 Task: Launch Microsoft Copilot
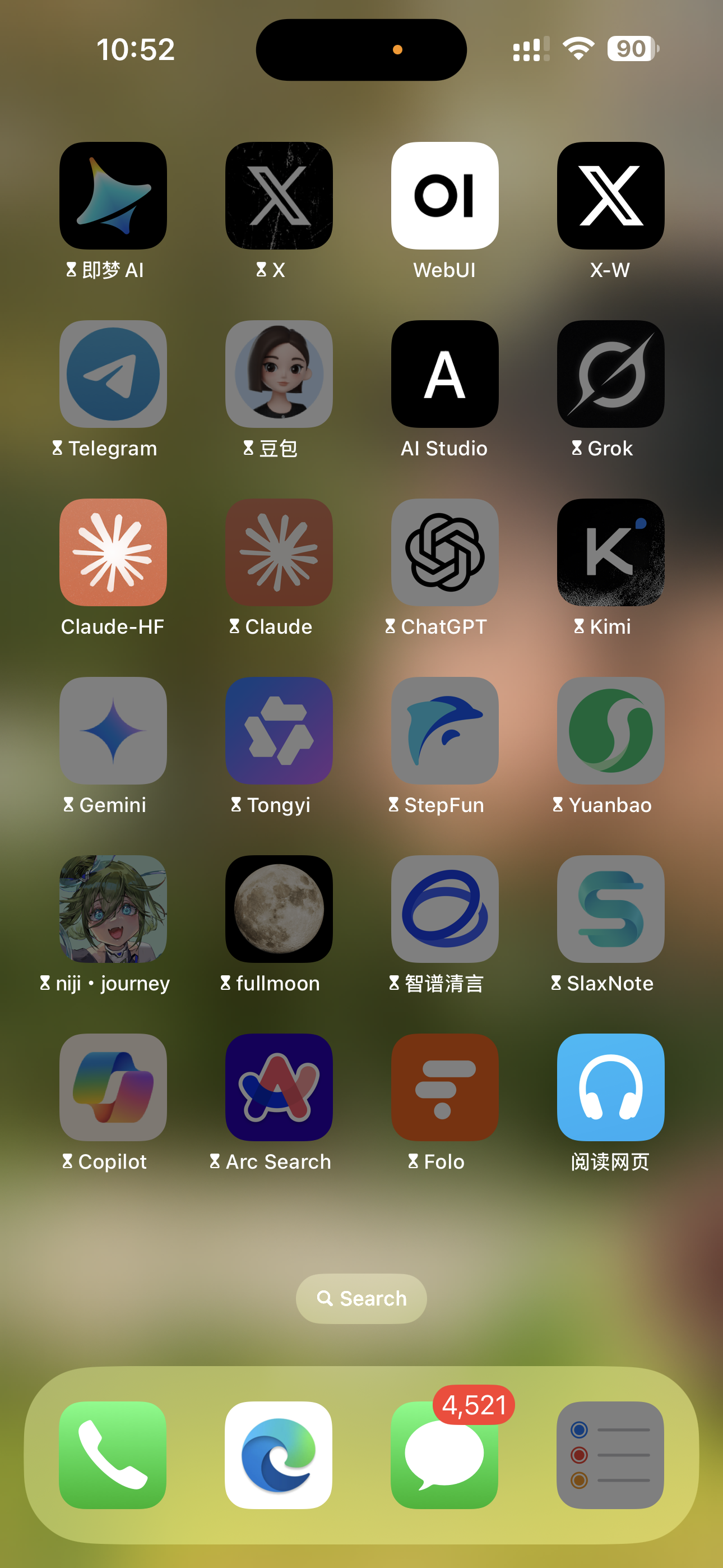click(x=113, y=1087)
